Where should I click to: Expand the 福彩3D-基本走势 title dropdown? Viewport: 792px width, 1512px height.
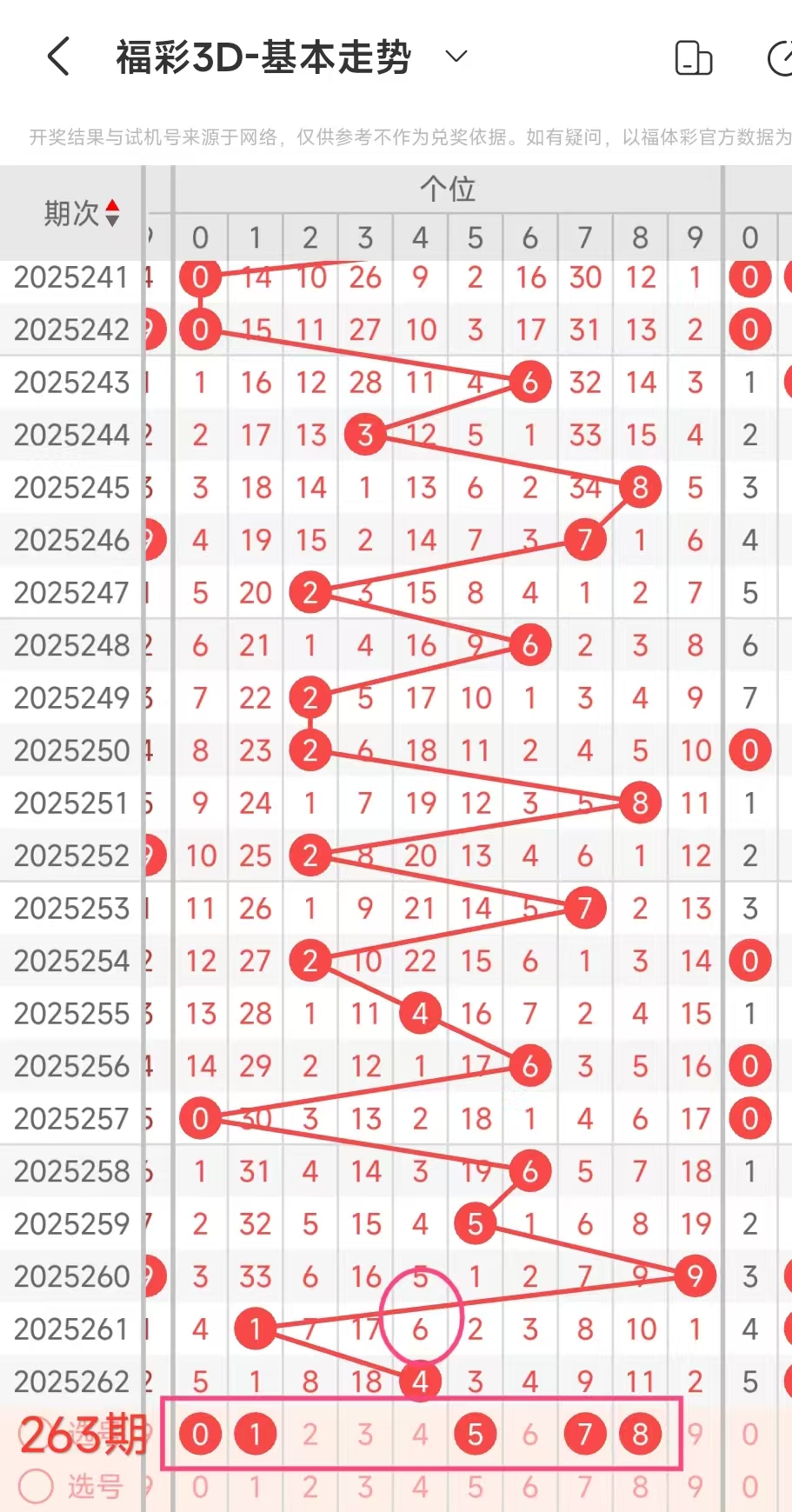click(456, 57)
